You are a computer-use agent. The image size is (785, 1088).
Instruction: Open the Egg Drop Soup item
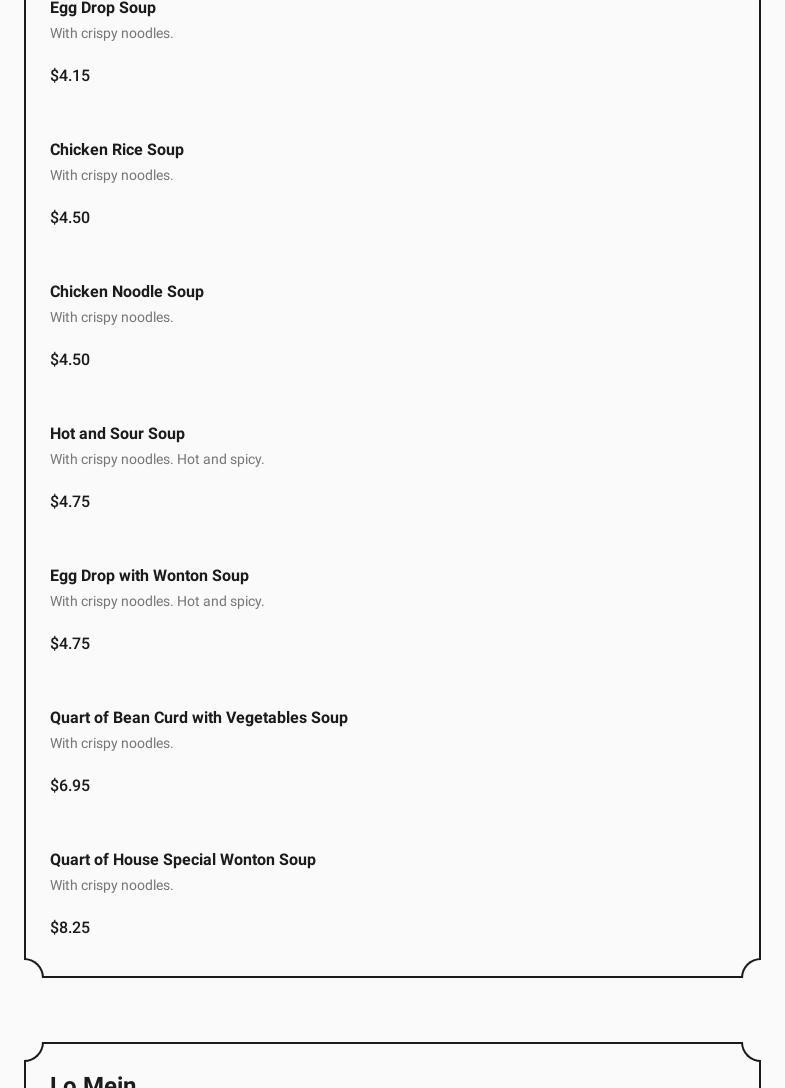click(103, 9)
